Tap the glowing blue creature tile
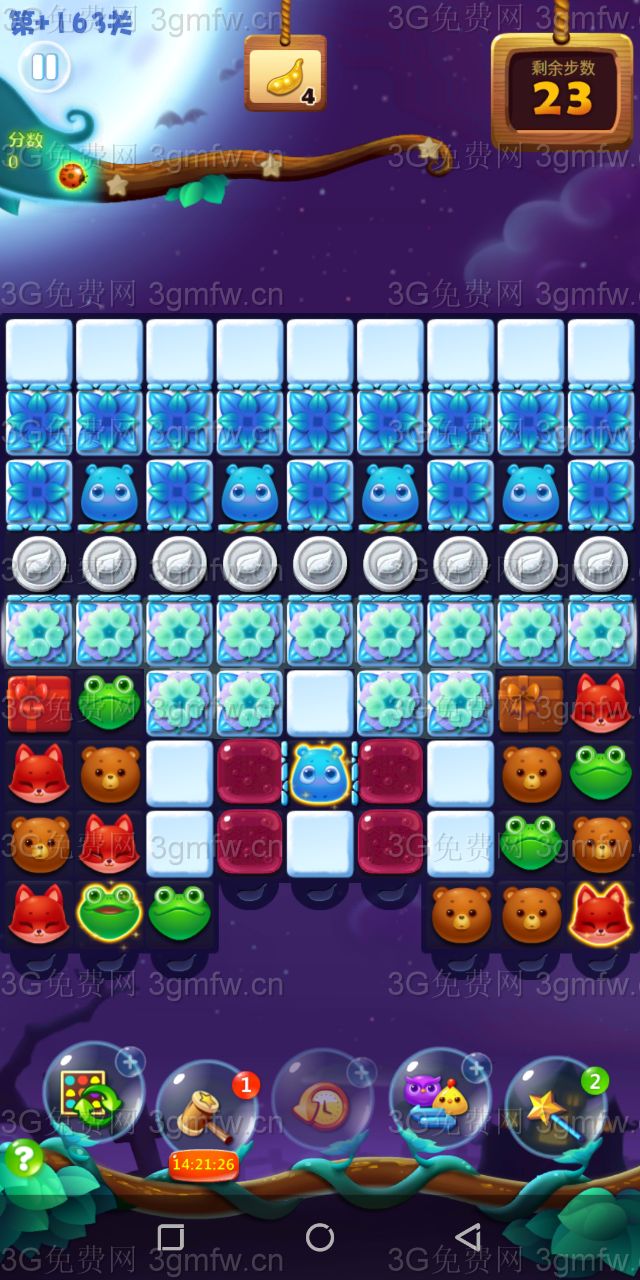This screenshot has width=640, height=1280. pyautogui.click(x=319, y=774)
